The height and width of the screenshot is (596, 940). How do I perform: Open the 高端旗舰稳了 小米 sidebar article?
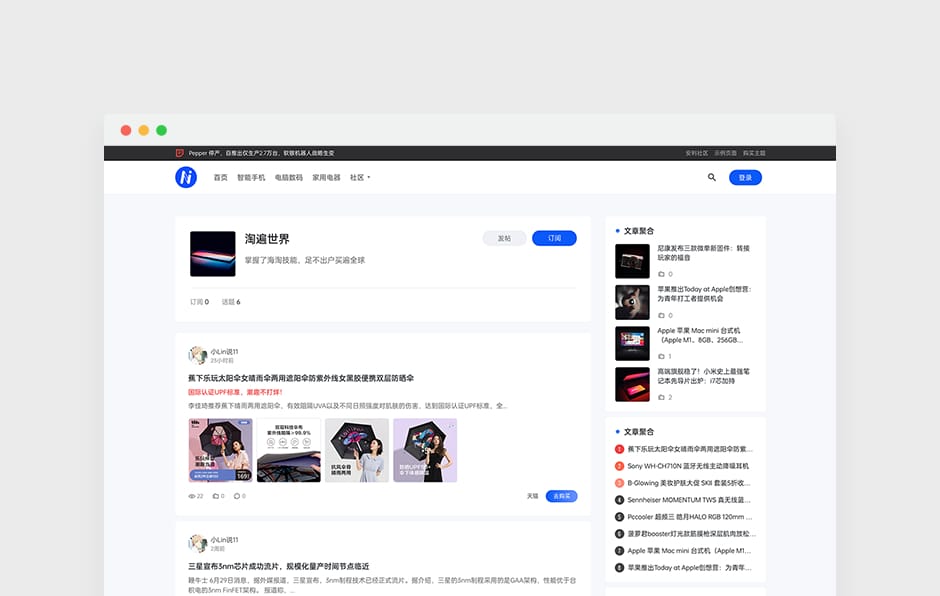pos(703,376)
